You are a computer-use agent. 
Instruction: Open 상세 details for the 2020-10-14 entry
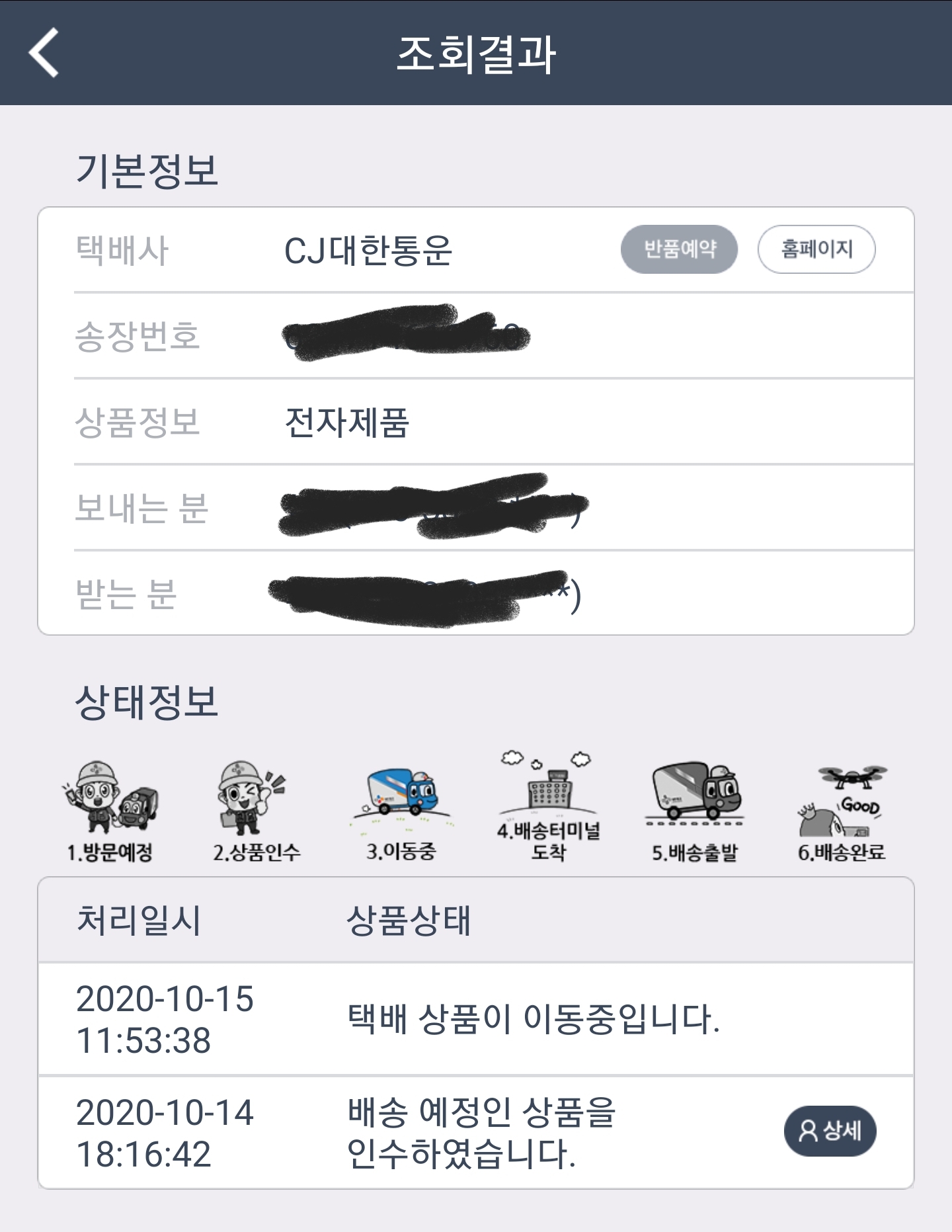(830, 1131)
